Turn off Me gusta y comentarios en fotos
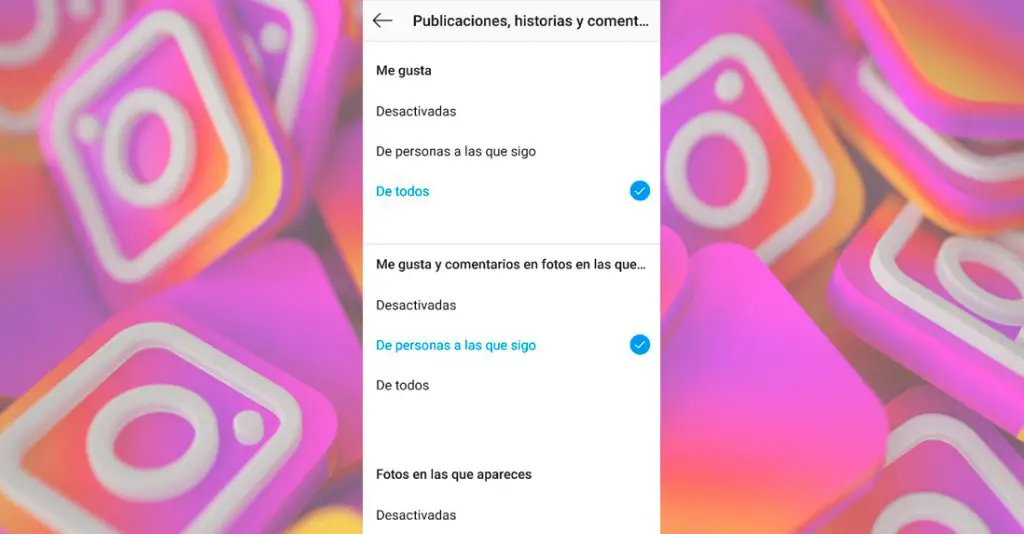Viewport: 1024px width, 534px height. [x=416, y=305]
